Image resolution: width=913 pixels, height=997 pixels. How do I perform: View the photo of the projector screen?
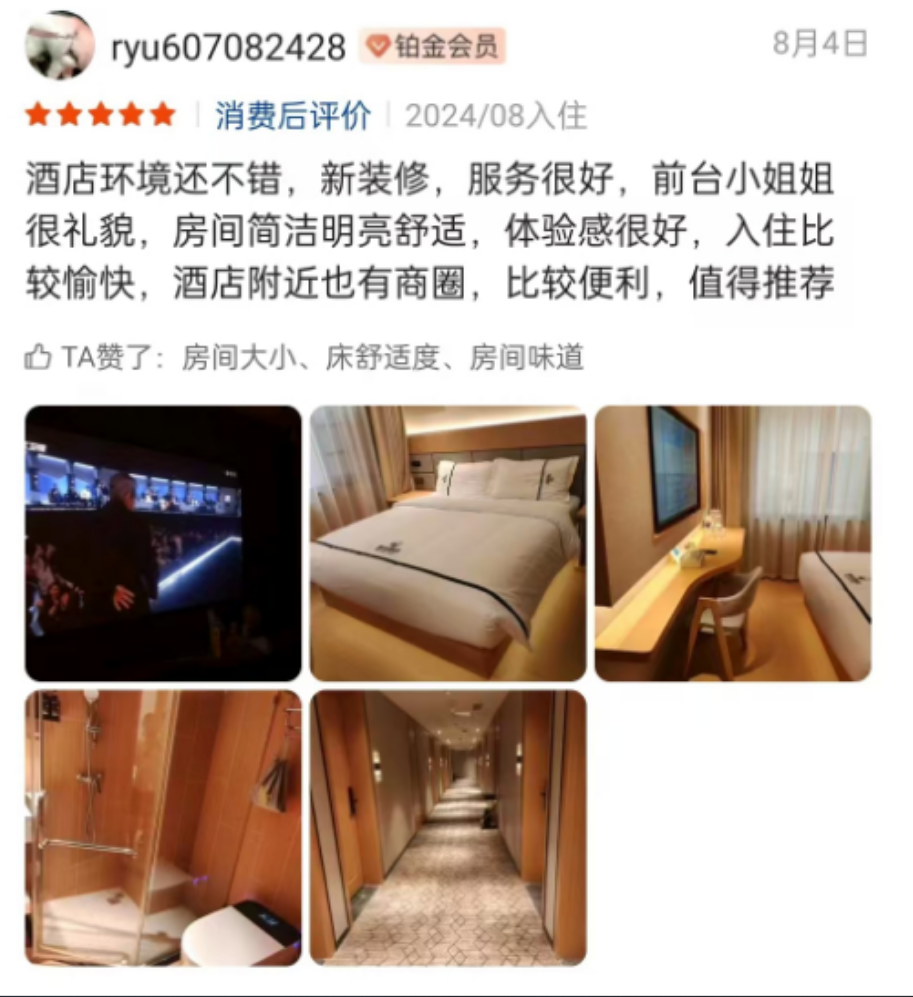[163, 543]
